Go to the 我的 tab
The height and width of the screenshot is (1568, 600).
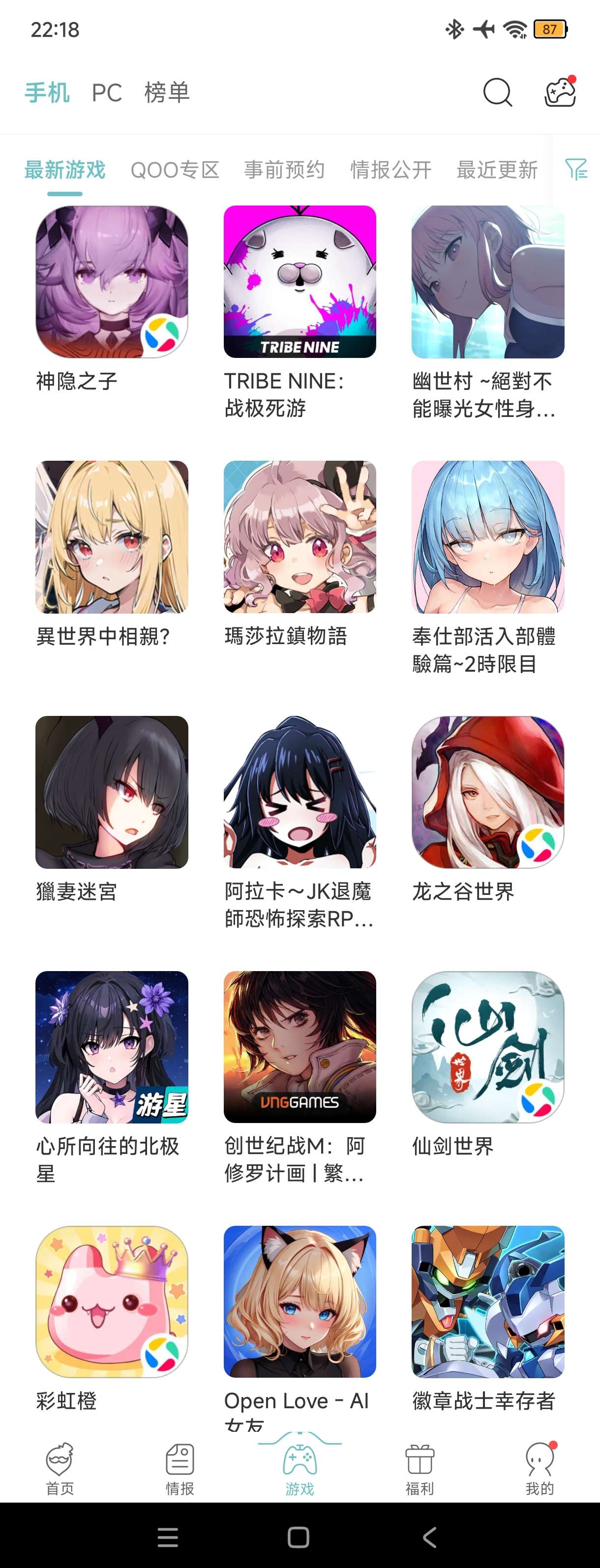coord(540,1468)
